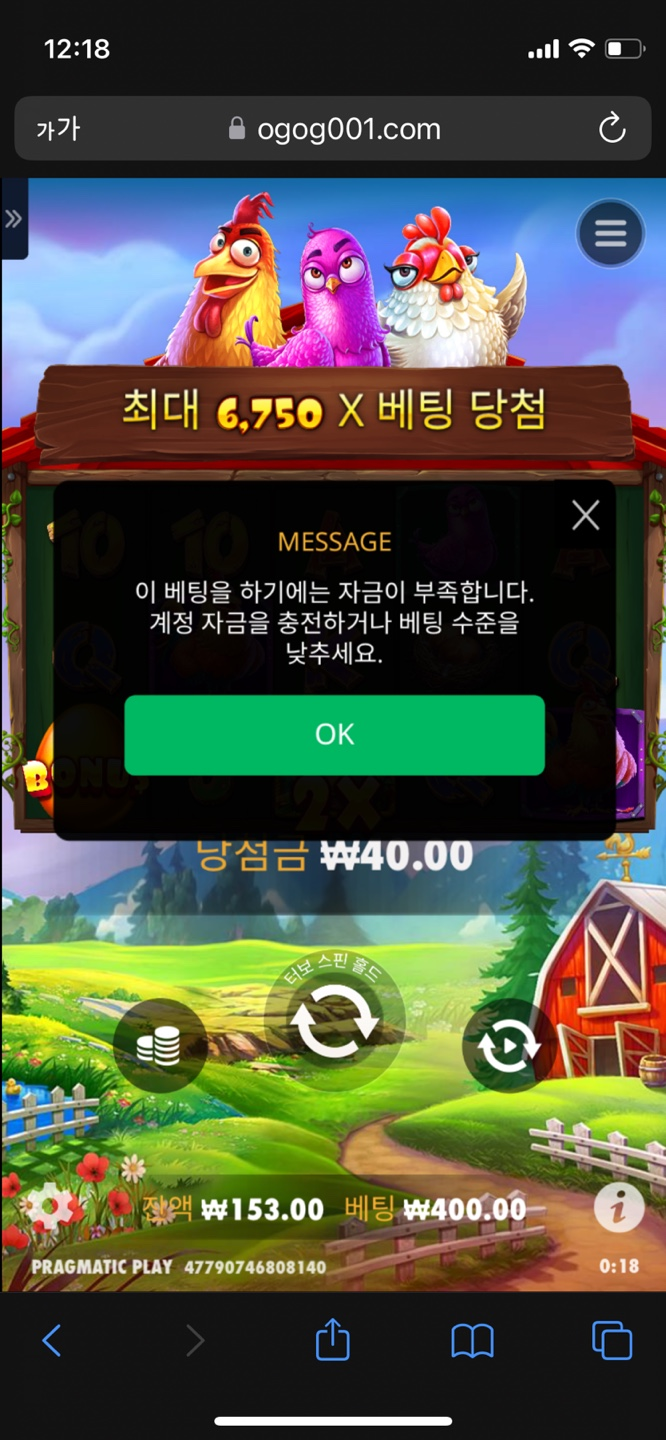Screen dimensions: 666x1440
Task: Open autoplay spin options
Action: click(507, 1046)
